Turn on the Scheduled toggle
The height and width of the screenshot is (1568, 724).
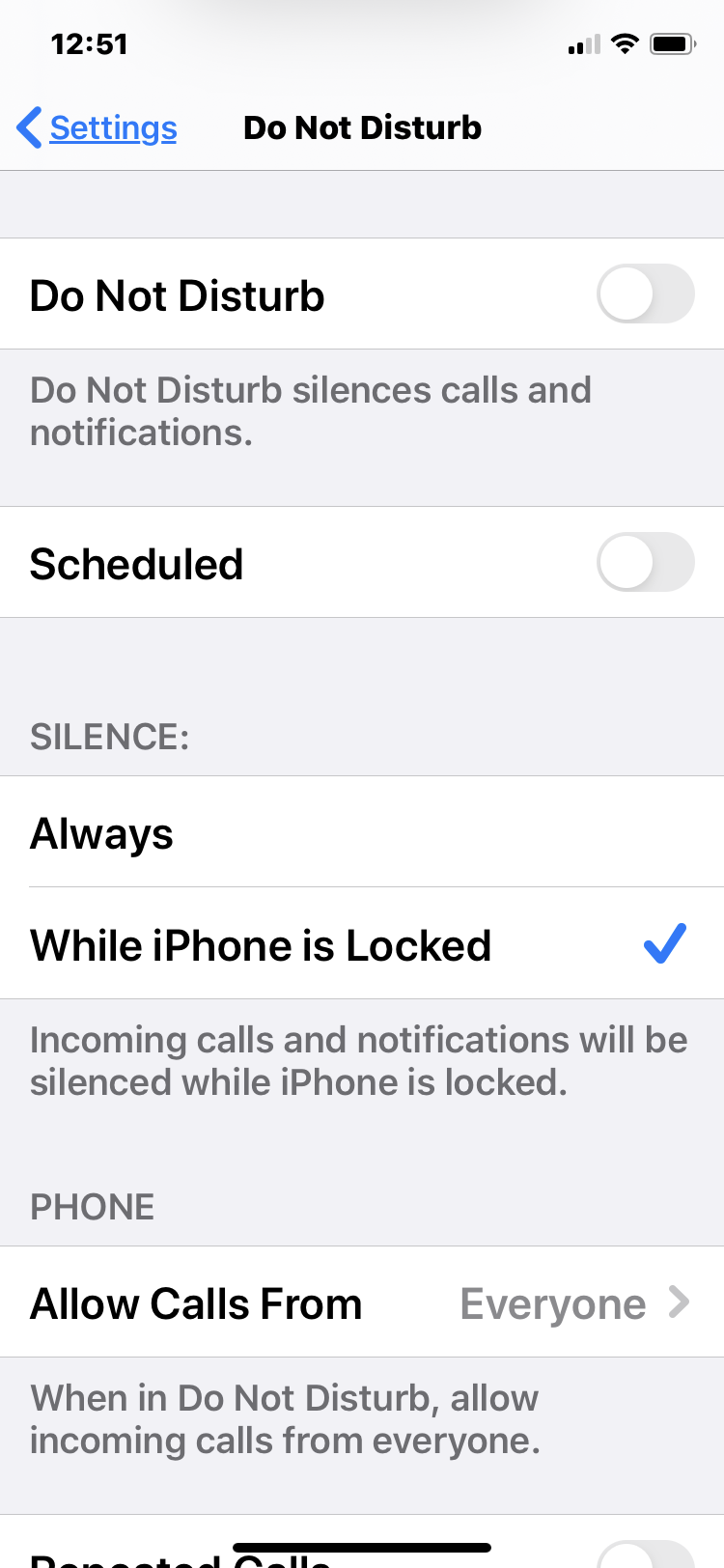pyautogui.click(x=645, y=562)
